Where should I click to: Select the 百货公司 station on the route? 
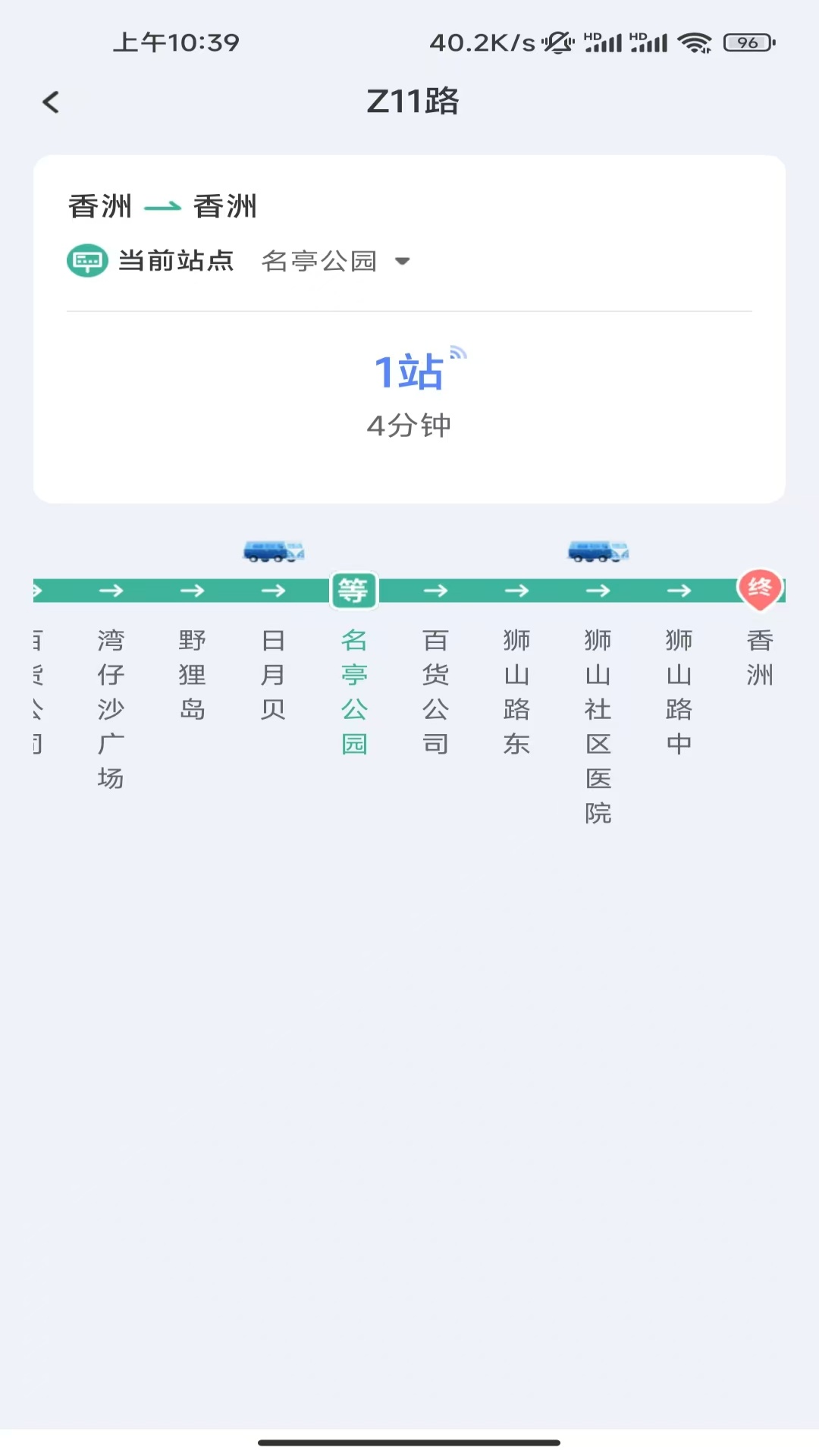click(x=436, y=692)
